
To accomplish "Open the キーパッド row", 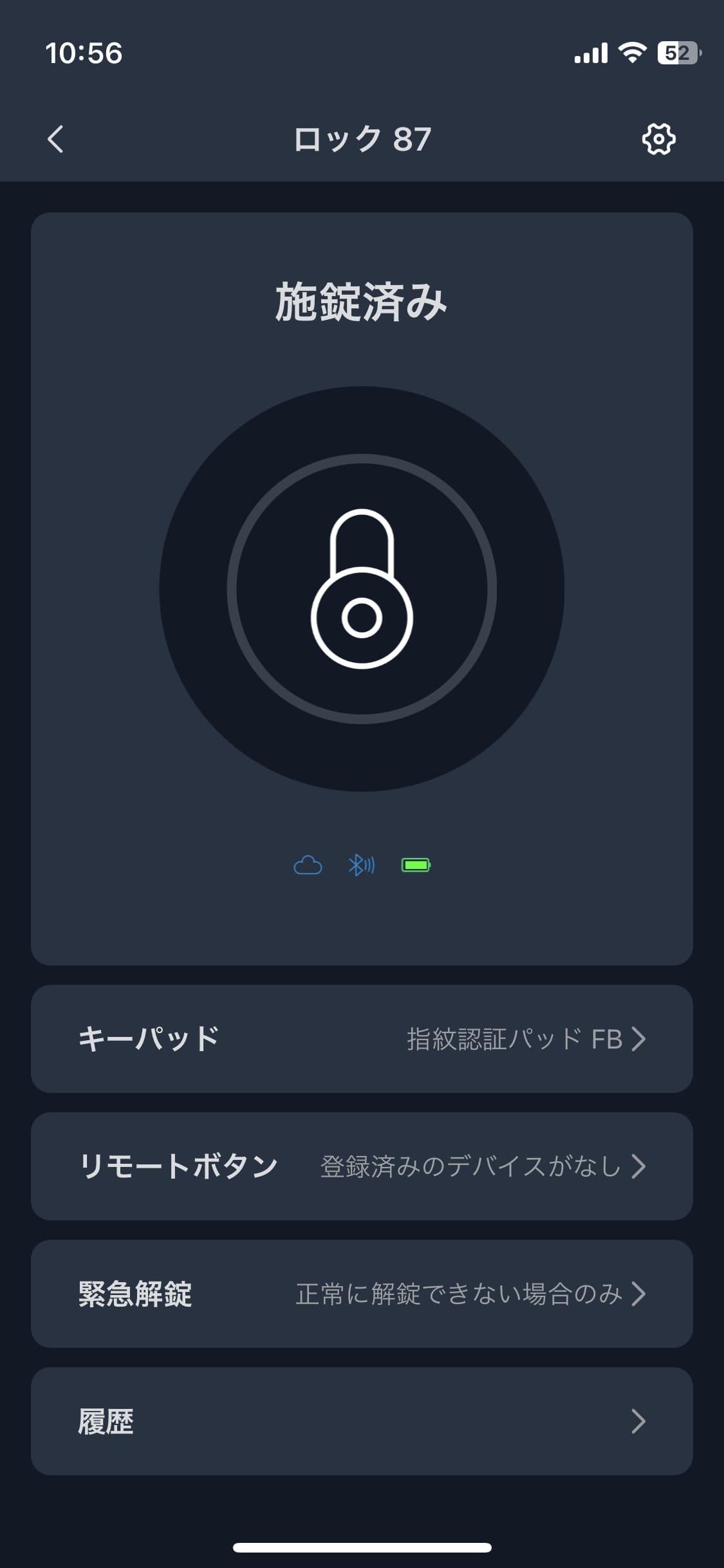I will pos(362,1038).
